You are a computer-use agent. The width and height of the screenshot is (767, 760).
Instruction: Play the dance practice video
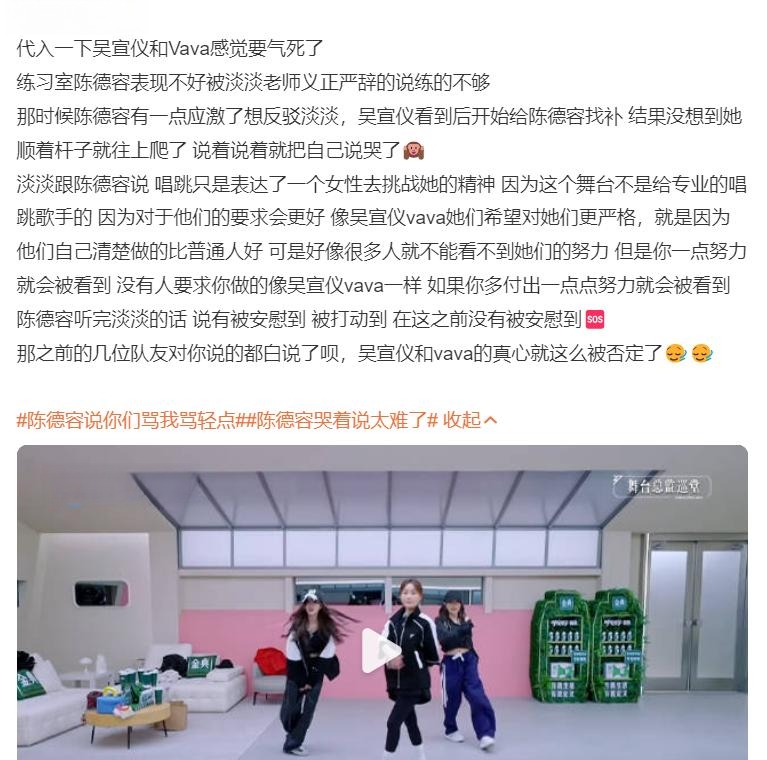pos(381,651)
